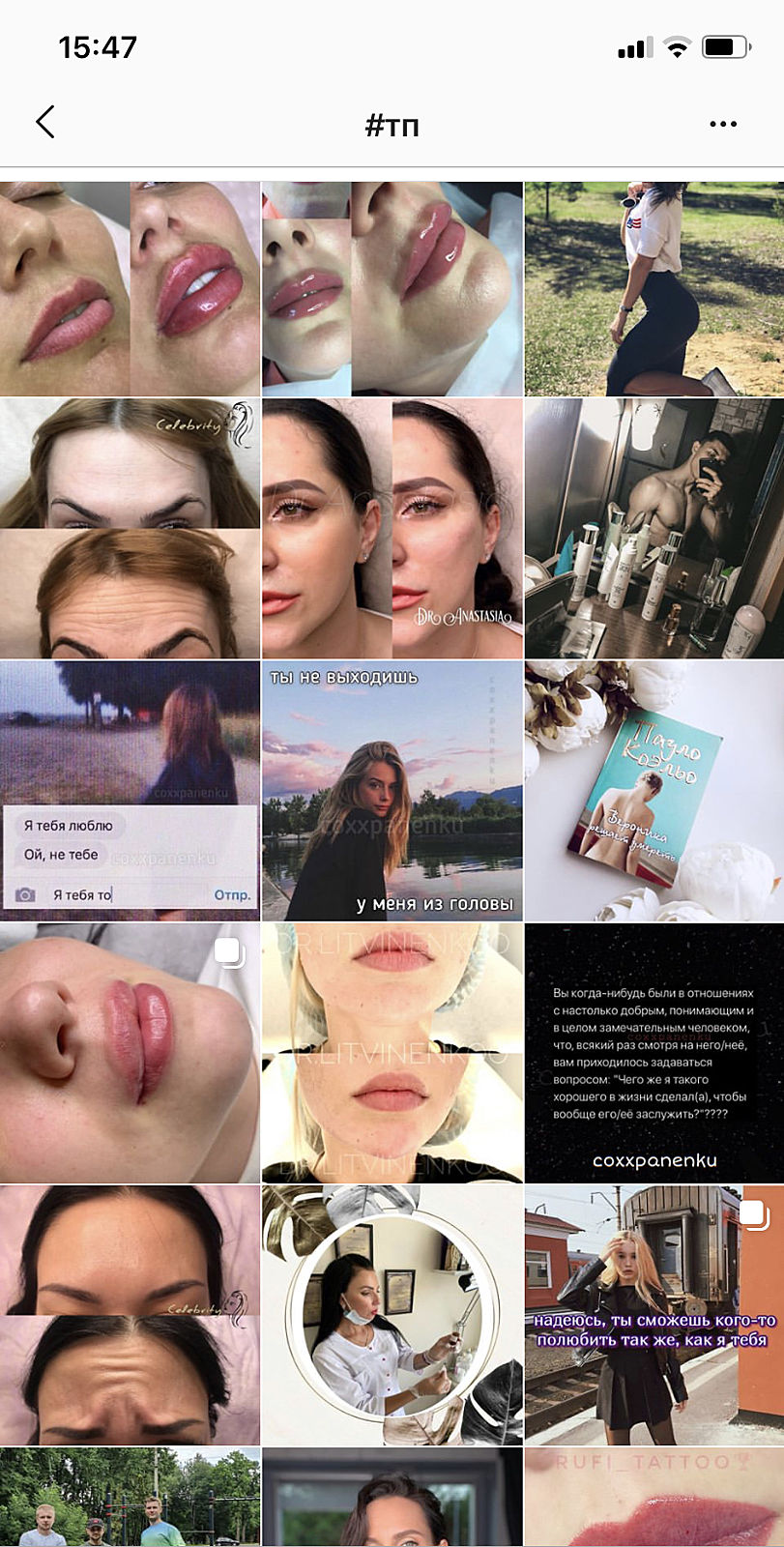The width and height of the screenshot is (784, 1547).
Task: Open the girl by the train post
Action: (x=653, y=1315)
